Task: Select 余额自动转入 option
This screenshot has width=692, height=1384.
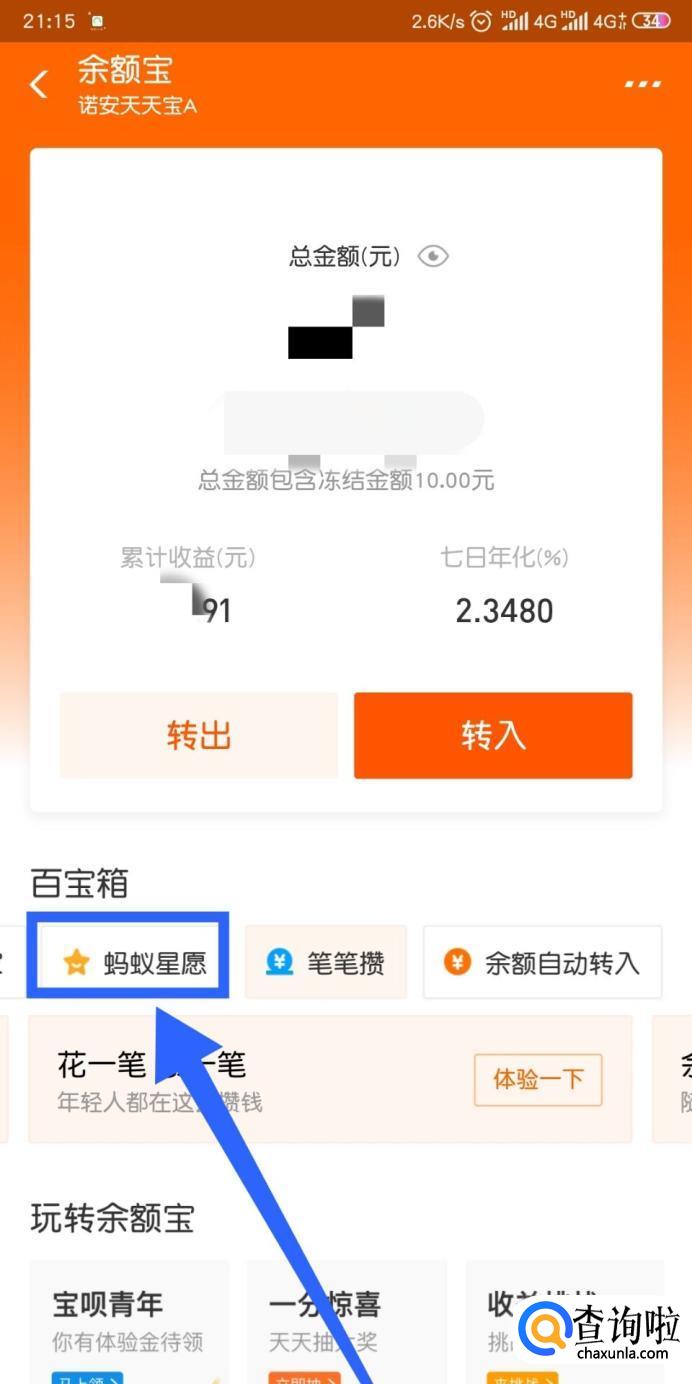Action: (542, 963)
